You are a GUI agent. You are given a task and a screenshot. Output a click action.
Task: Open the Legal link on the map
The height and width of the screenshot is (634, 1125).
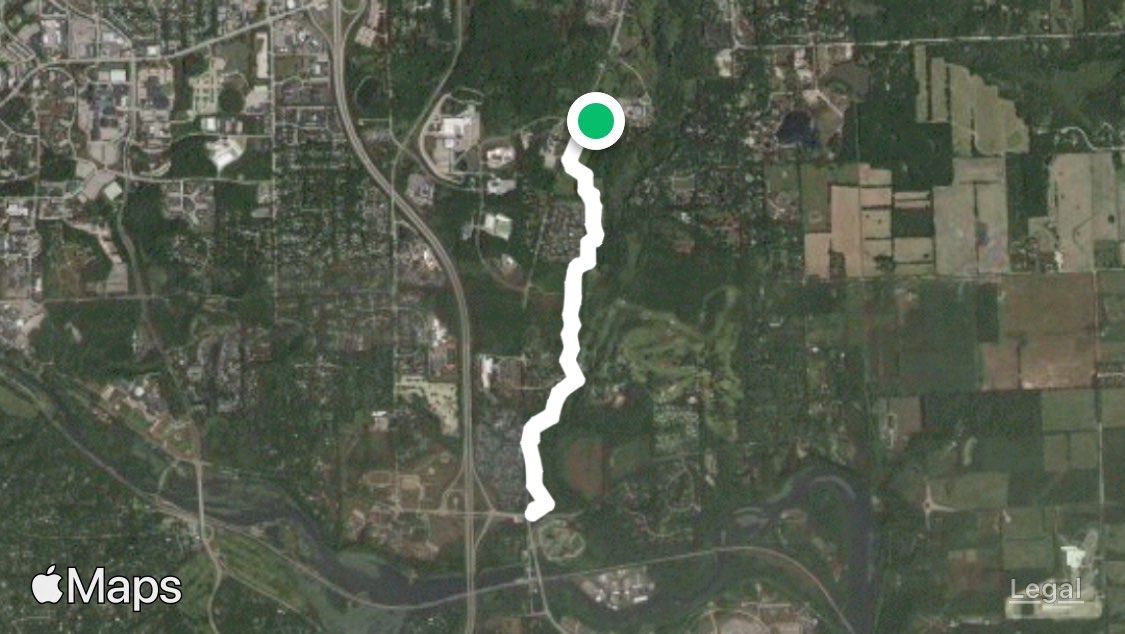[x=1045, y=590]
